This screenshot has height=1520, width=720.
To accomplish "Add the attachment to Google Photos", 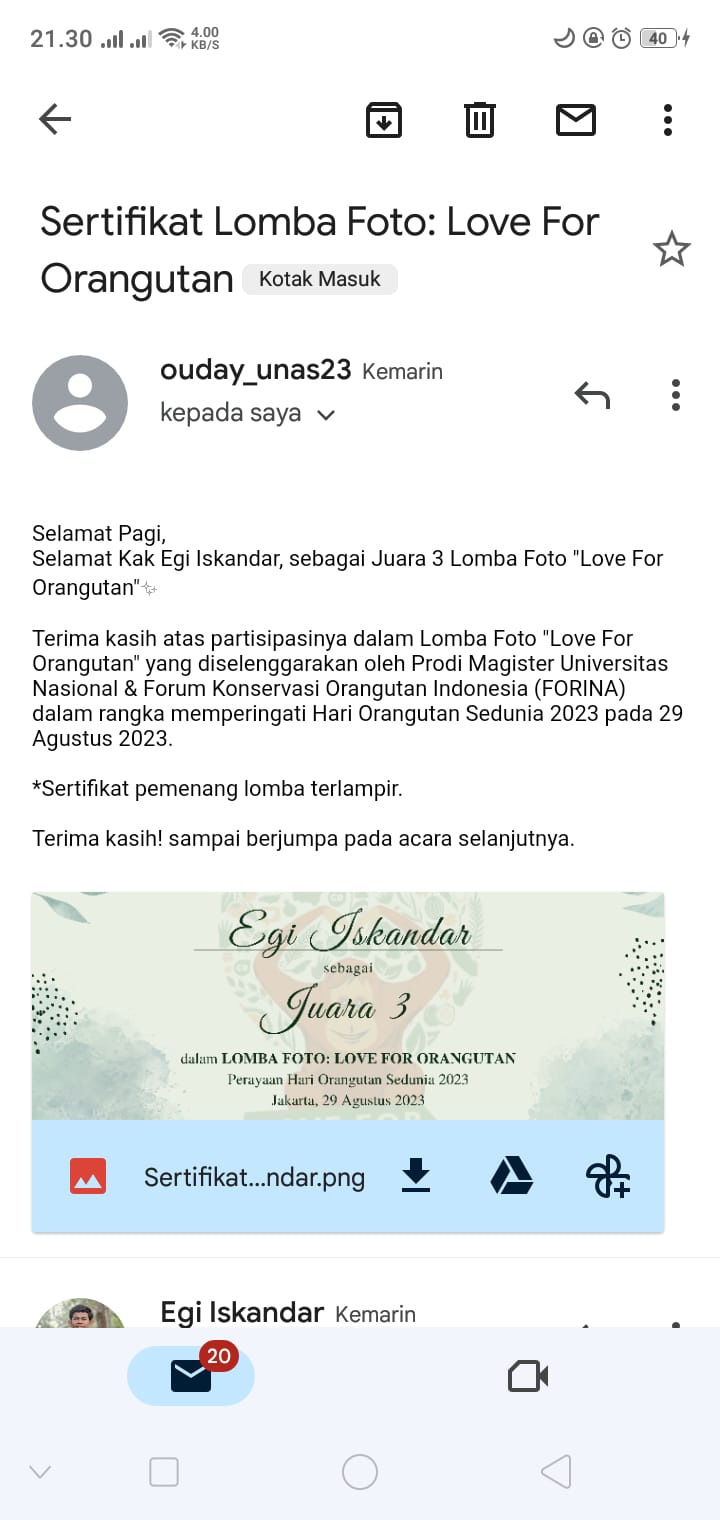I will pyautogui.click(x=607, y=1176).
